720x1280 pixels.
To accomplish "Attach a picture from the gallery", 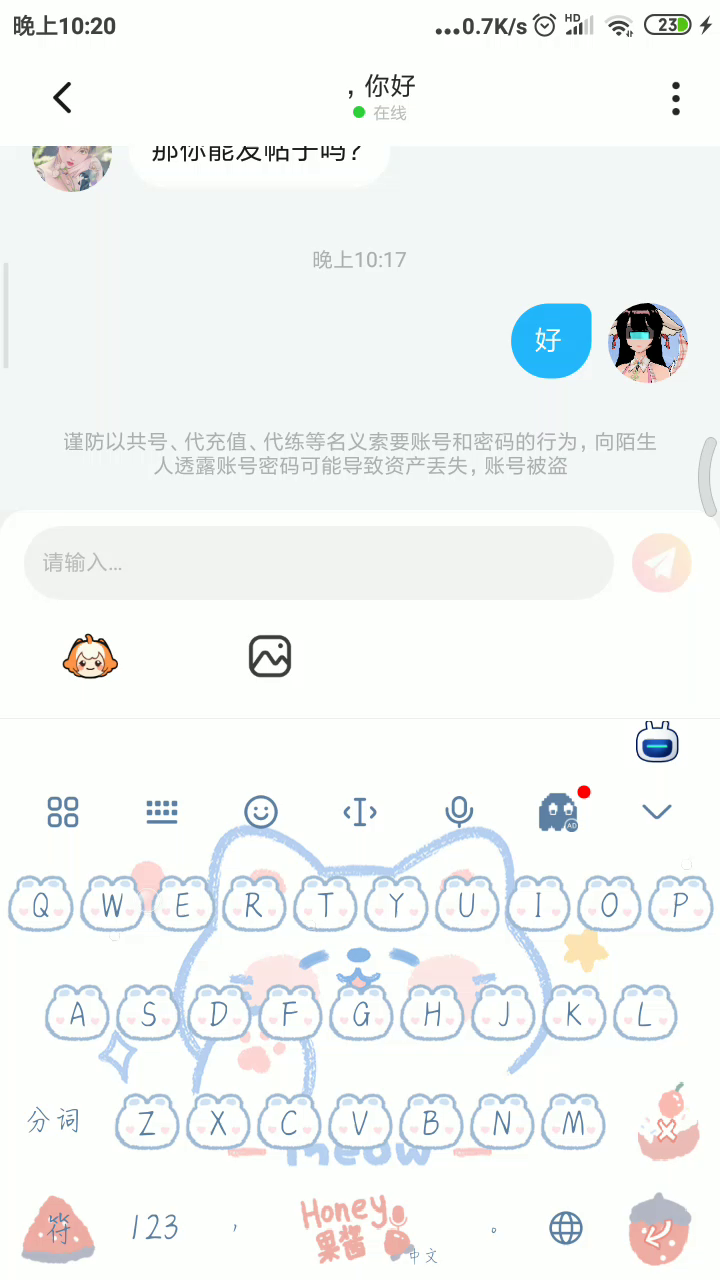I will (270, 656).
